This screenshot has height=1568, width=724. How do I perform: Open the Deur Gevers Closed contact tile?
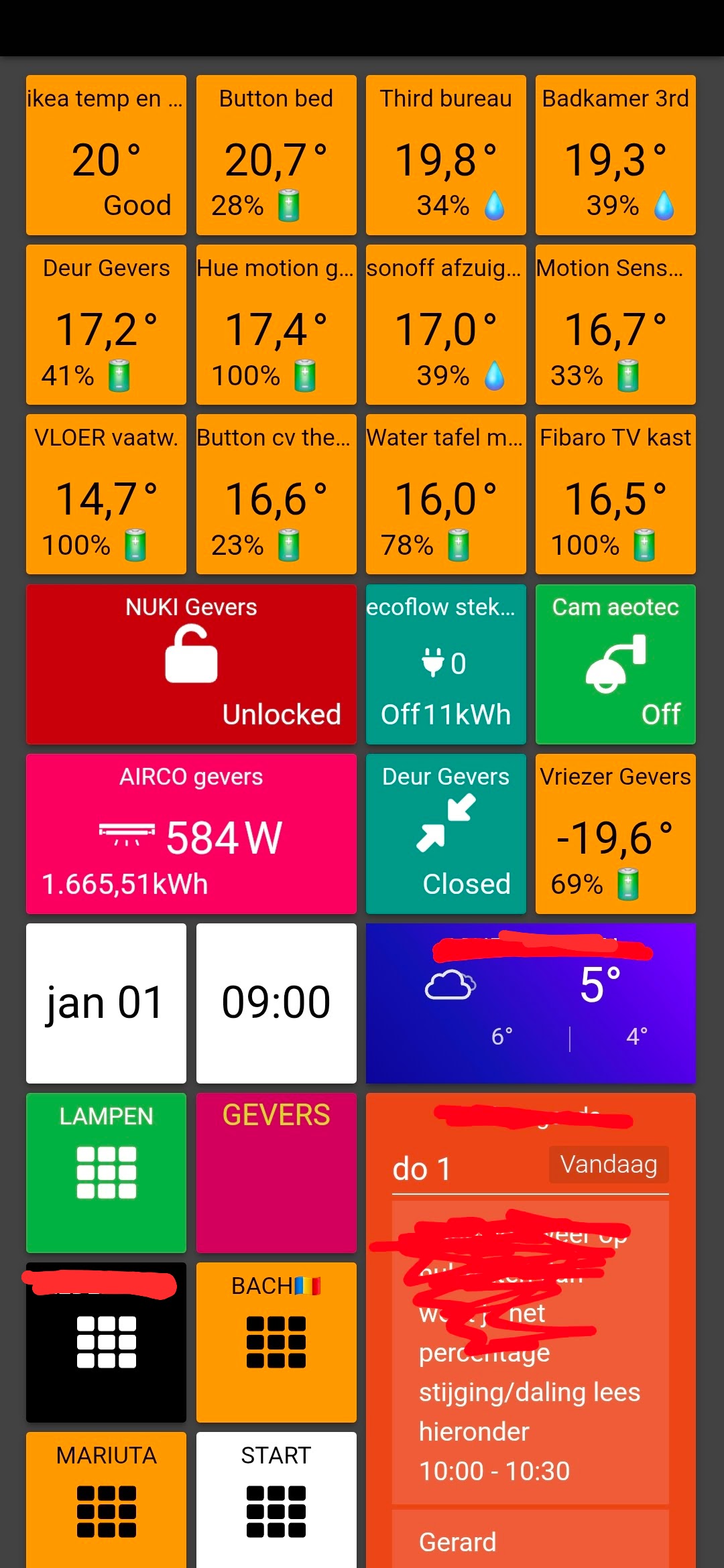(446, 834)
